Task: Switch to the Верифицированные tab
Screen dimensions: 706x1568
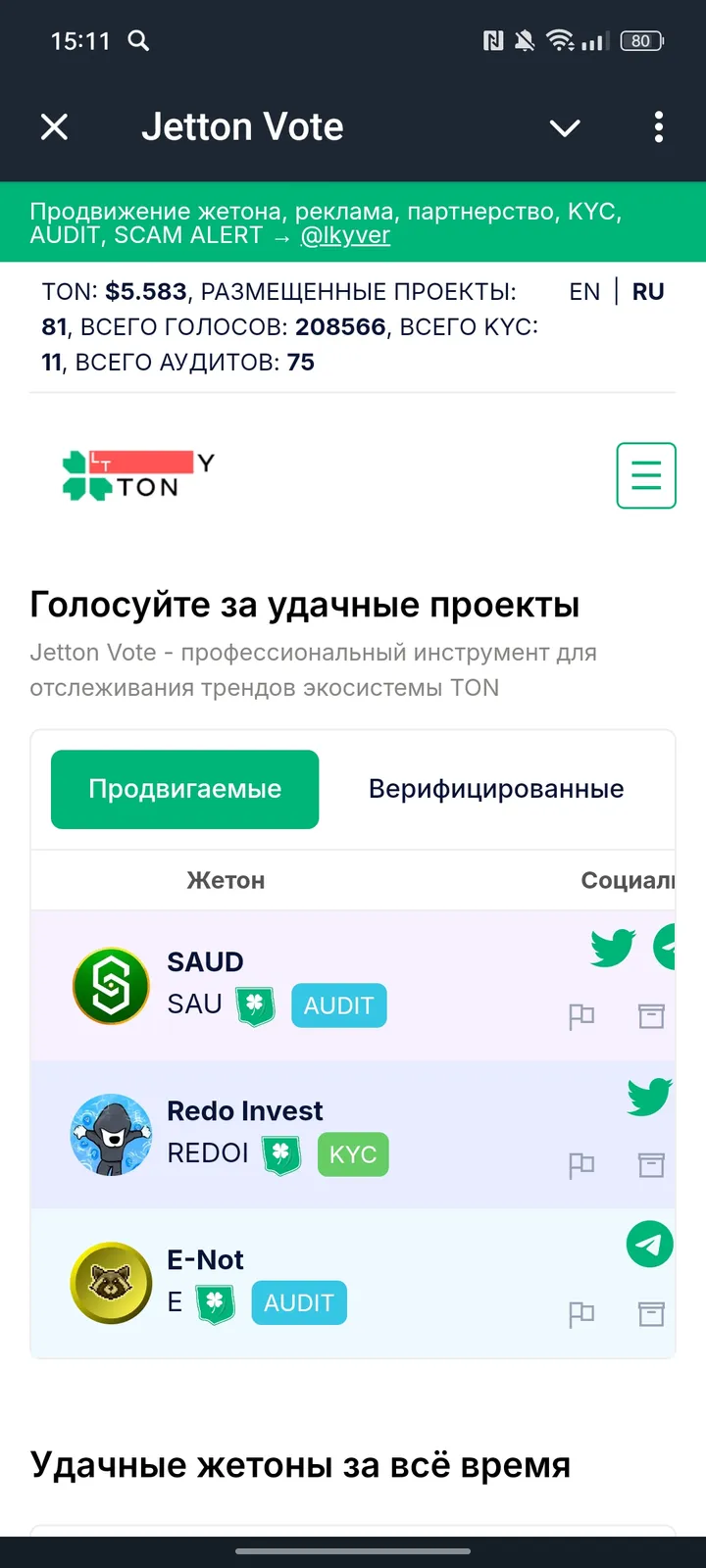Action: click(x=495, y=789)
